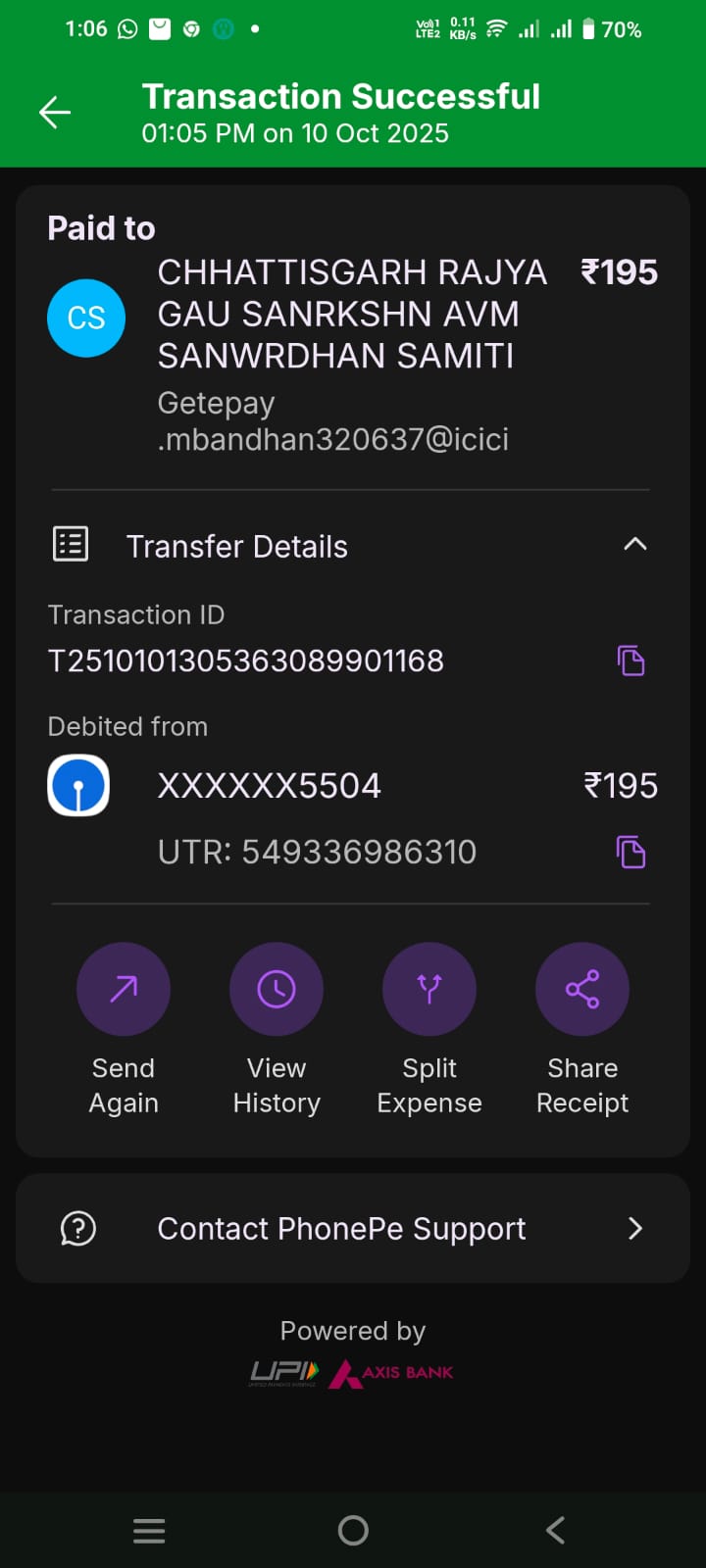Open Contact PhonePe Support
This screenshot has height=1568, width=706.
[353, 1228]
